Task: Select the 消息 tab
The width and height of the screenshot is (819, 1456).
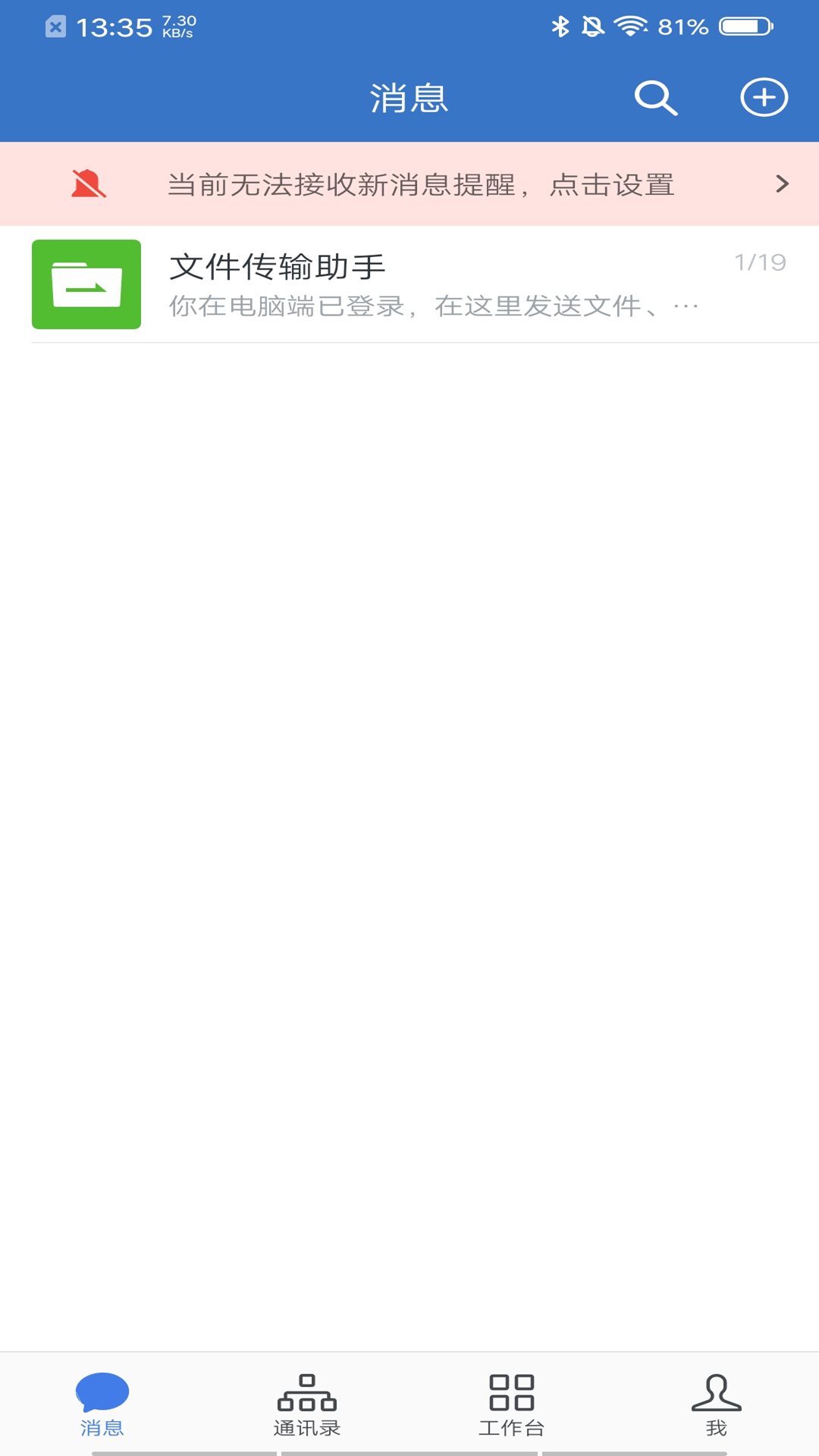Action: [x=102, y=1405]
